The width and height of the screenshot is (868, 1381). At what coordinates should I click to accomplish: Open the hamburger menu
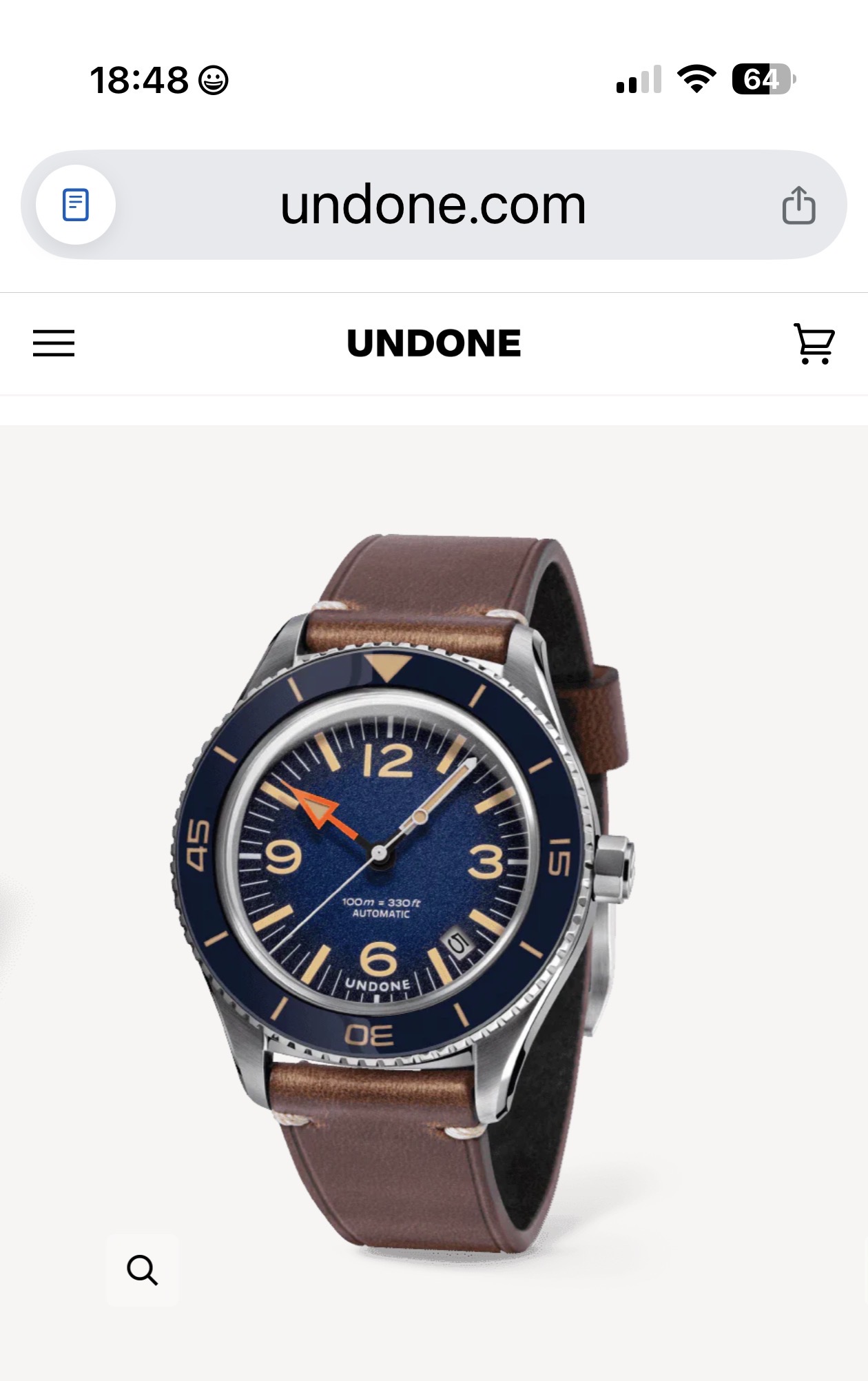tap(54, 342)
